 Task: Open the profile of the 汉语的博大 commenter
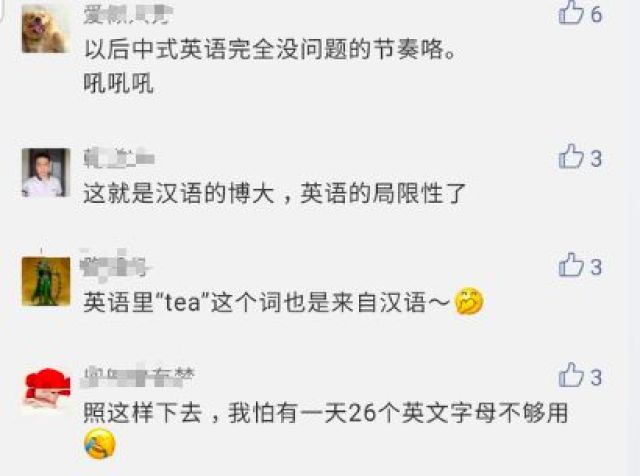pos(45,172)
